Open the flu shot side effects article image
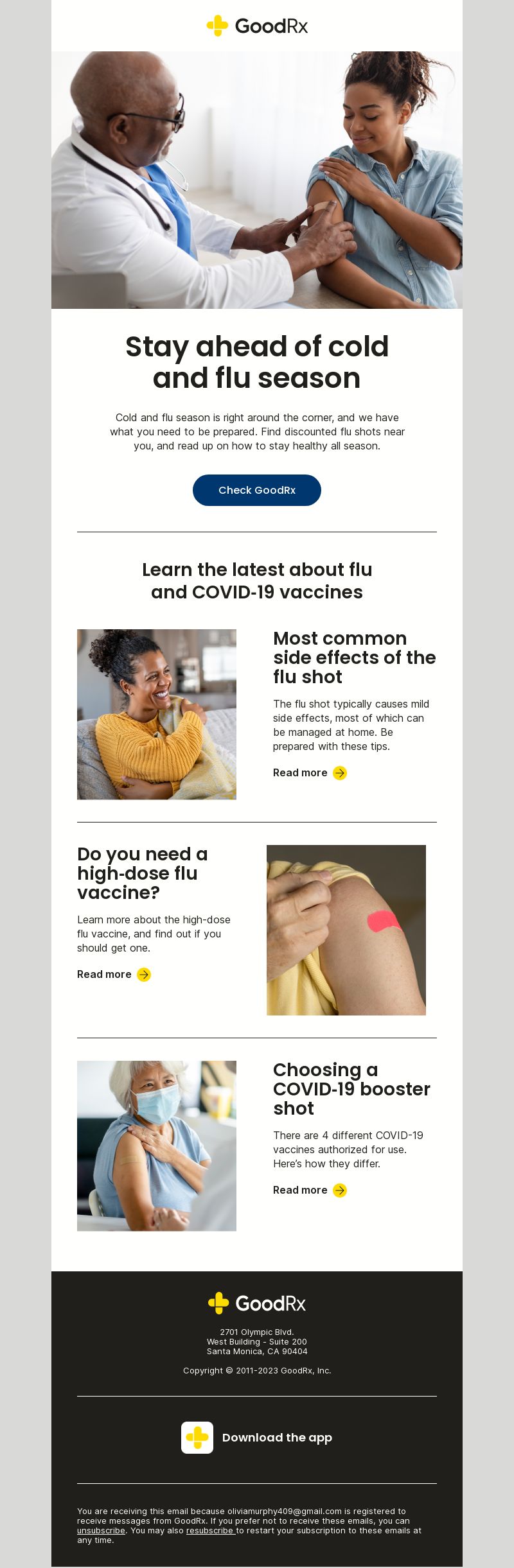 pyautogui.click(x=157, y=714)
